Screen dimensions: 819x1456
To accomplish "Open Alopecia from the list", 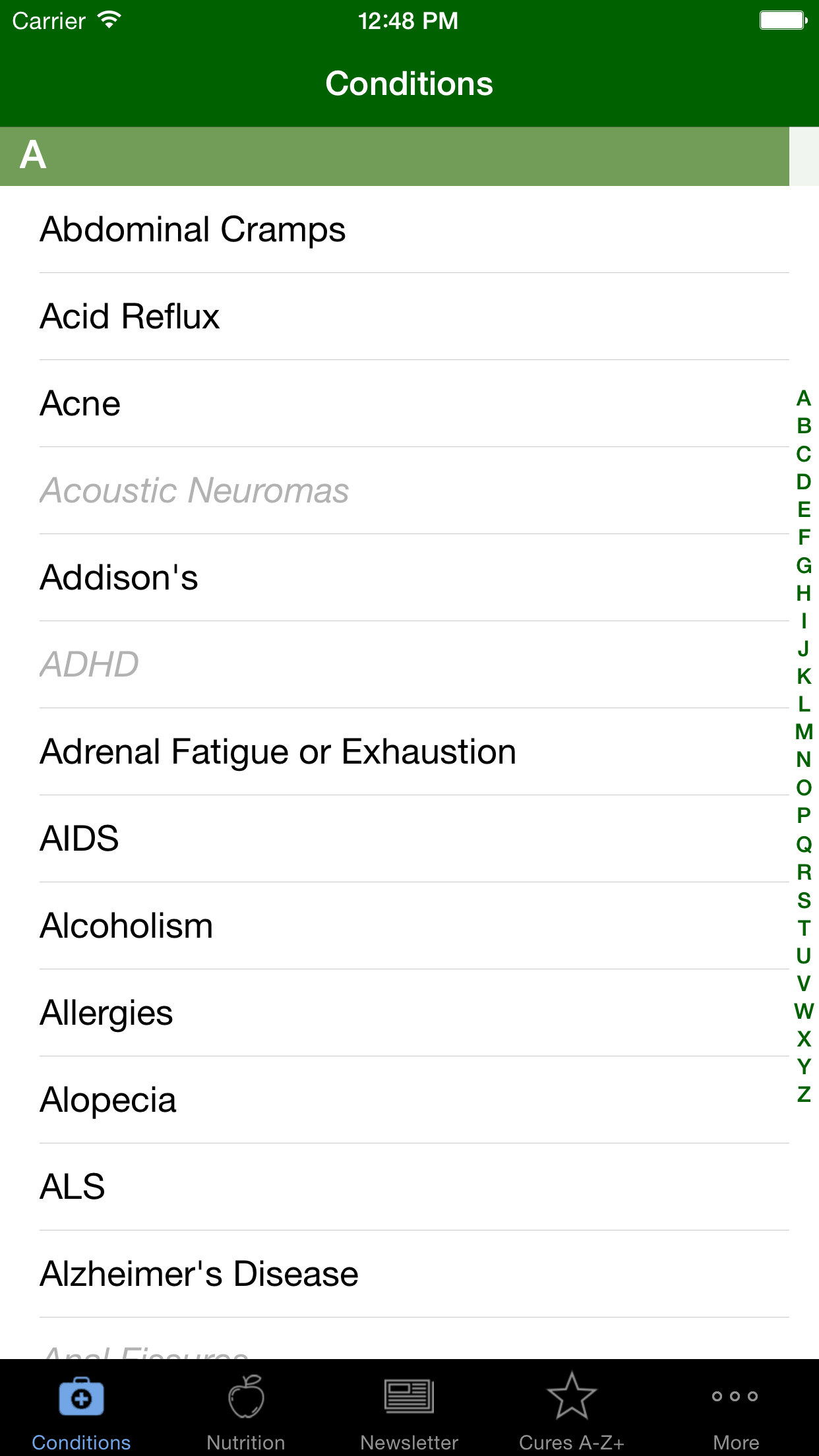I will click(x=108, y=1100).
